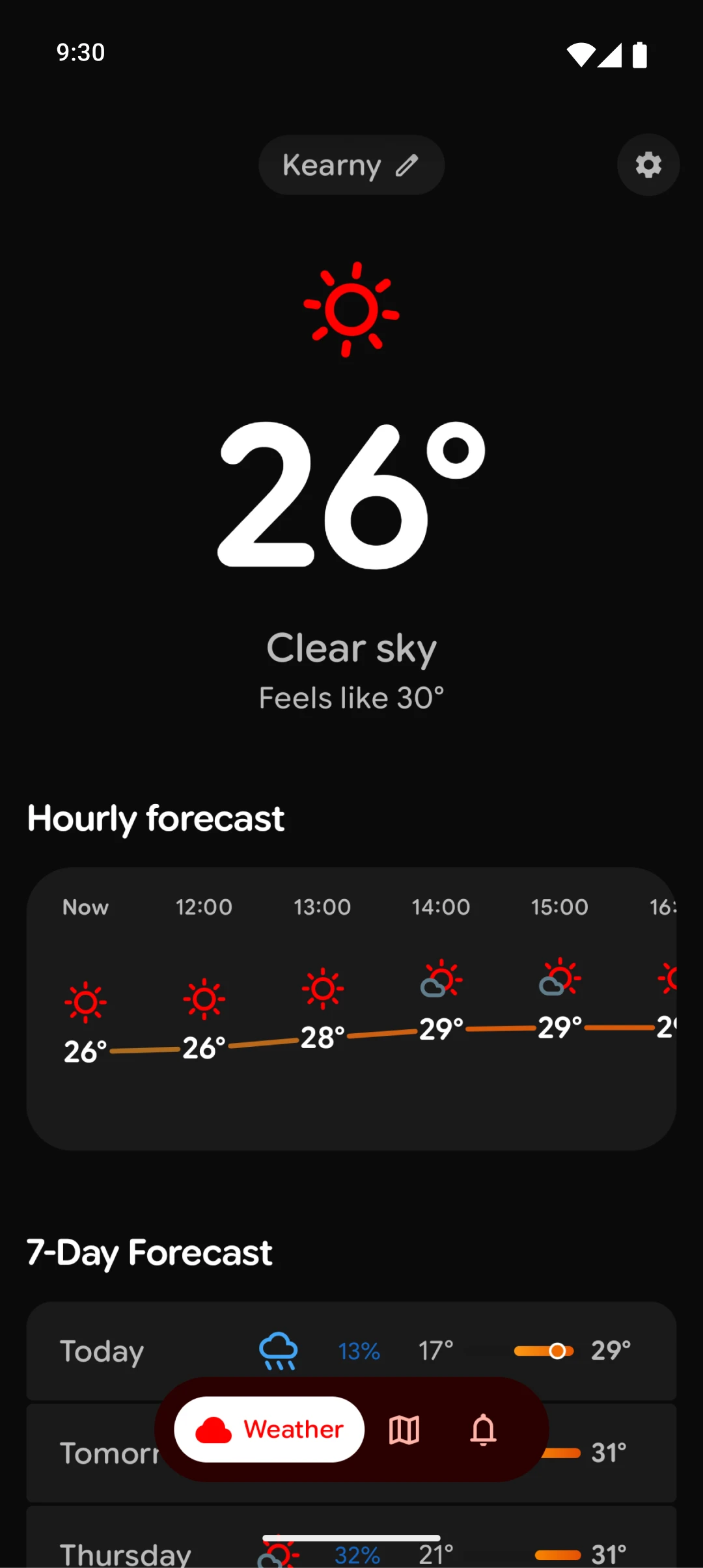
Task: Open the map tab
Action: coord(404,1430)
